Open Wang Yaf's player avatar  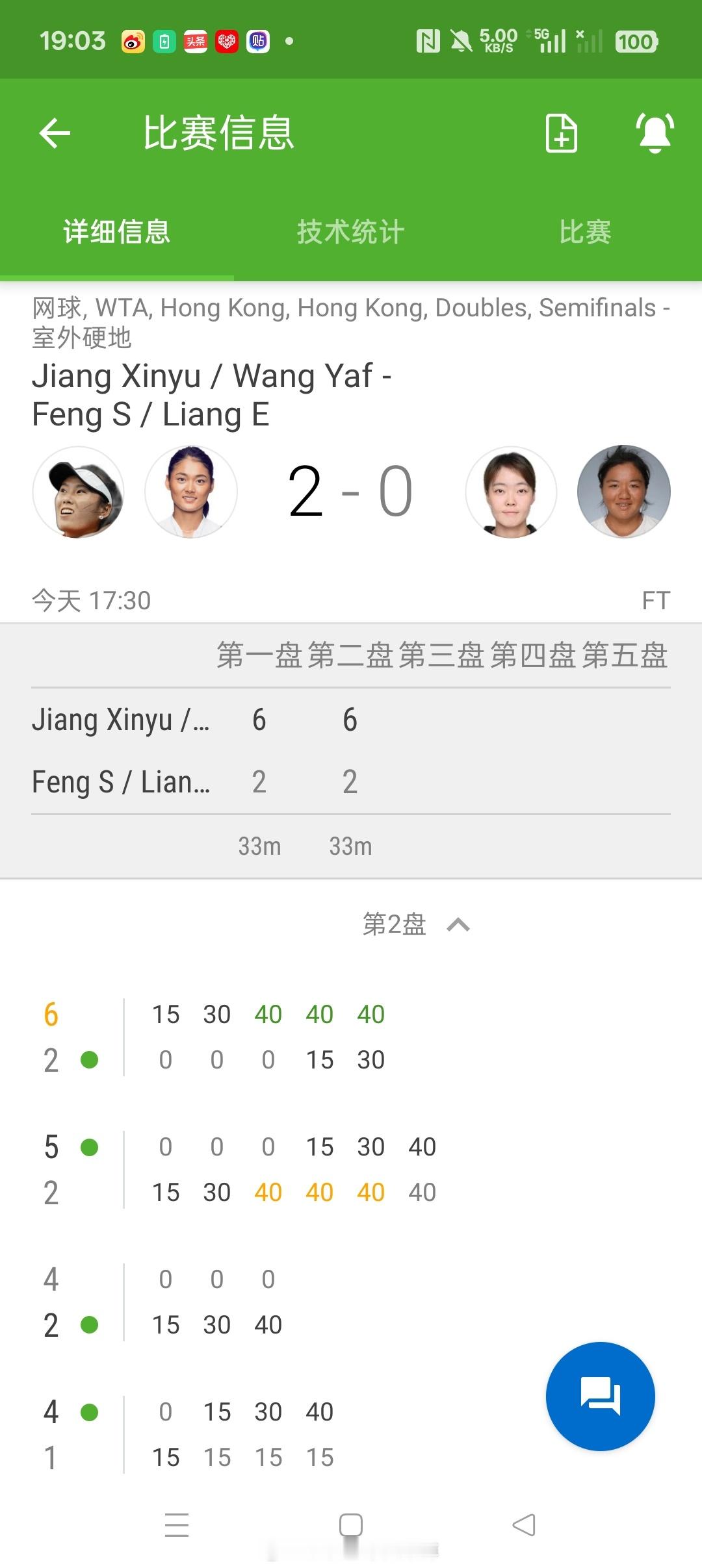[191, 492]
